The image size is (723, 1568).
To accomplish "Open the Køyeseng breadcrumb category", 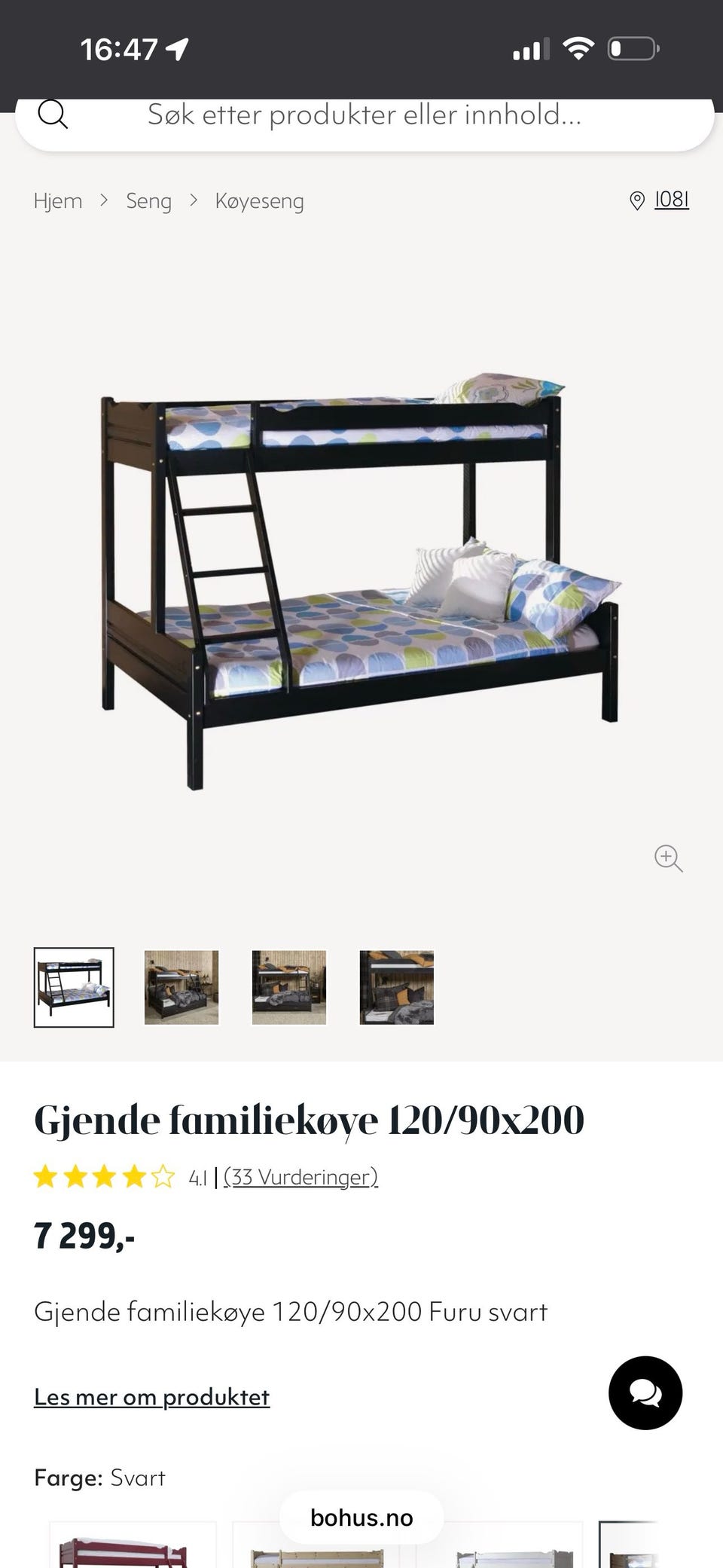I will (259, 200).
